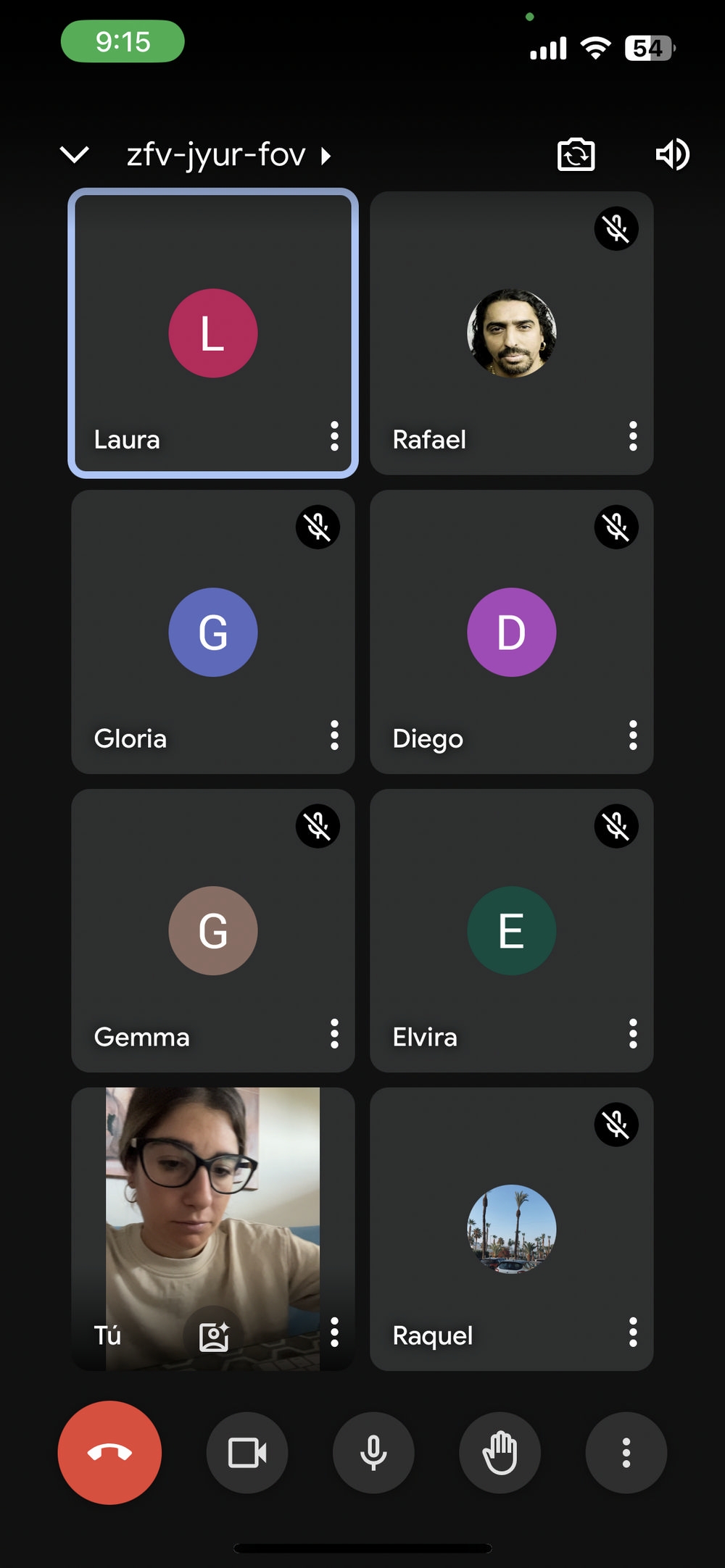This screenshot has width=725, height=1568.
Task: Open options menu on Raquel's tile
Action: [633, 1333]
